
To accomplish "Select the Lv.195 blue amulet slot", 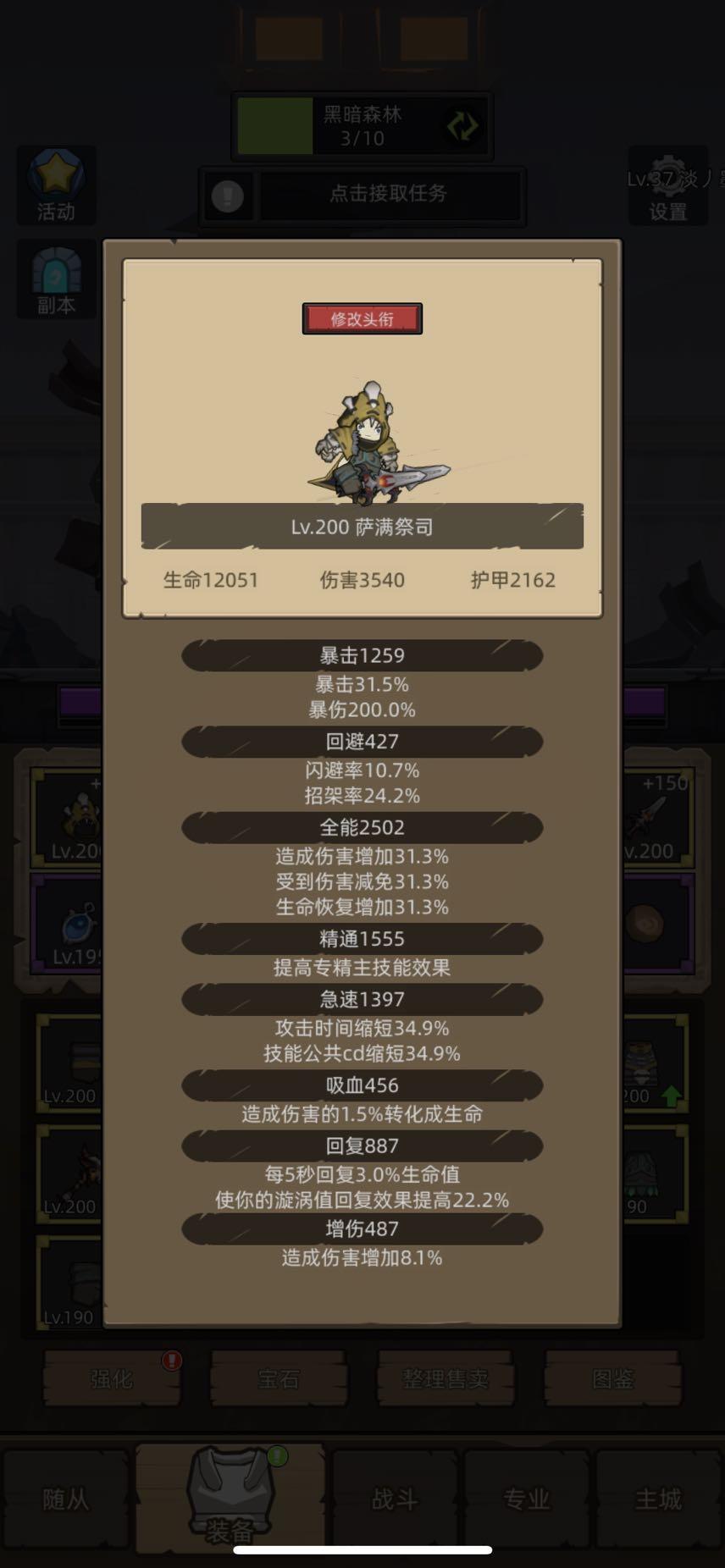I will (x=66, y=923).
